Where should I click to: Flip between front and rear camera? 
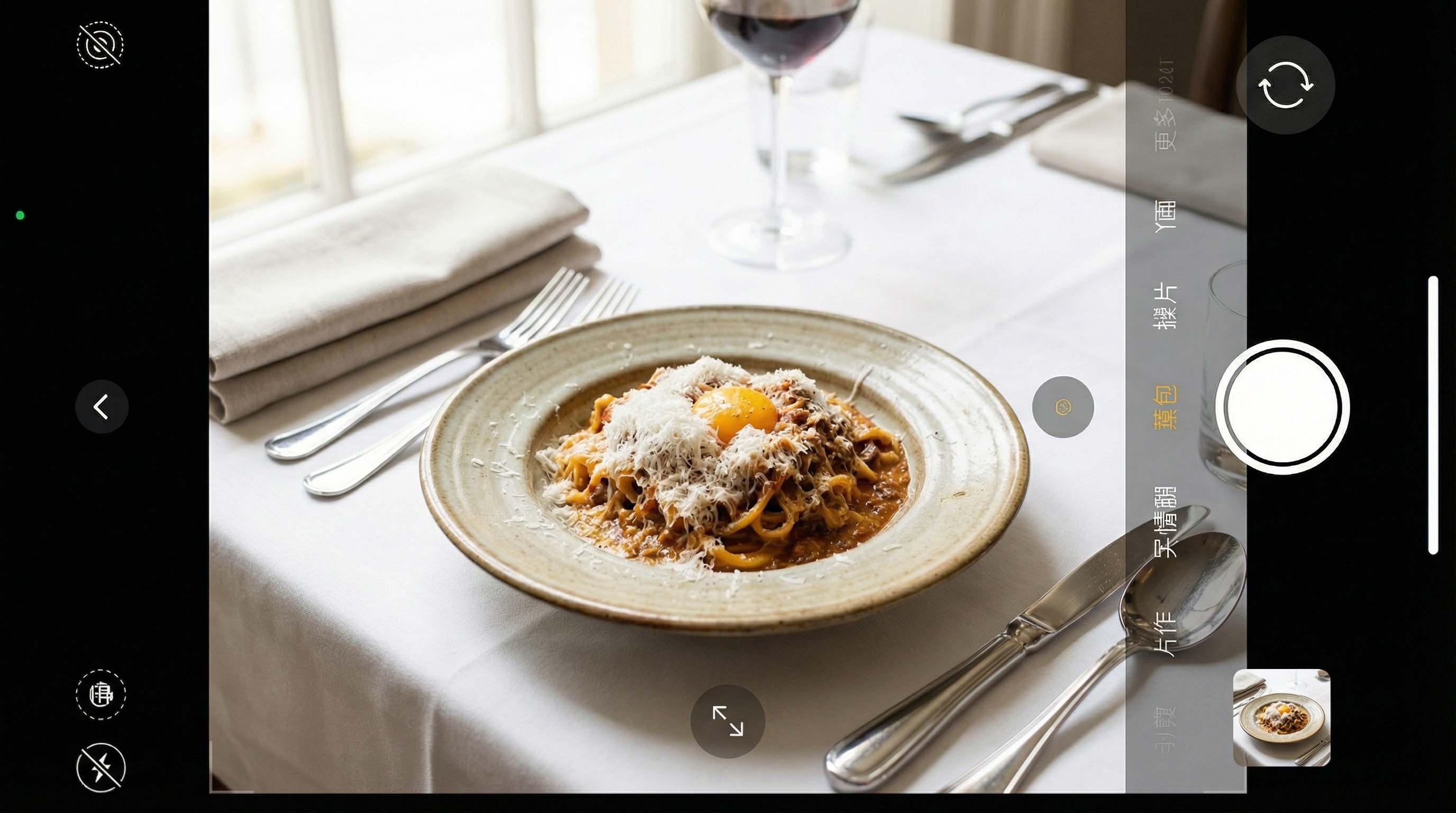(x=1285, y=85)
